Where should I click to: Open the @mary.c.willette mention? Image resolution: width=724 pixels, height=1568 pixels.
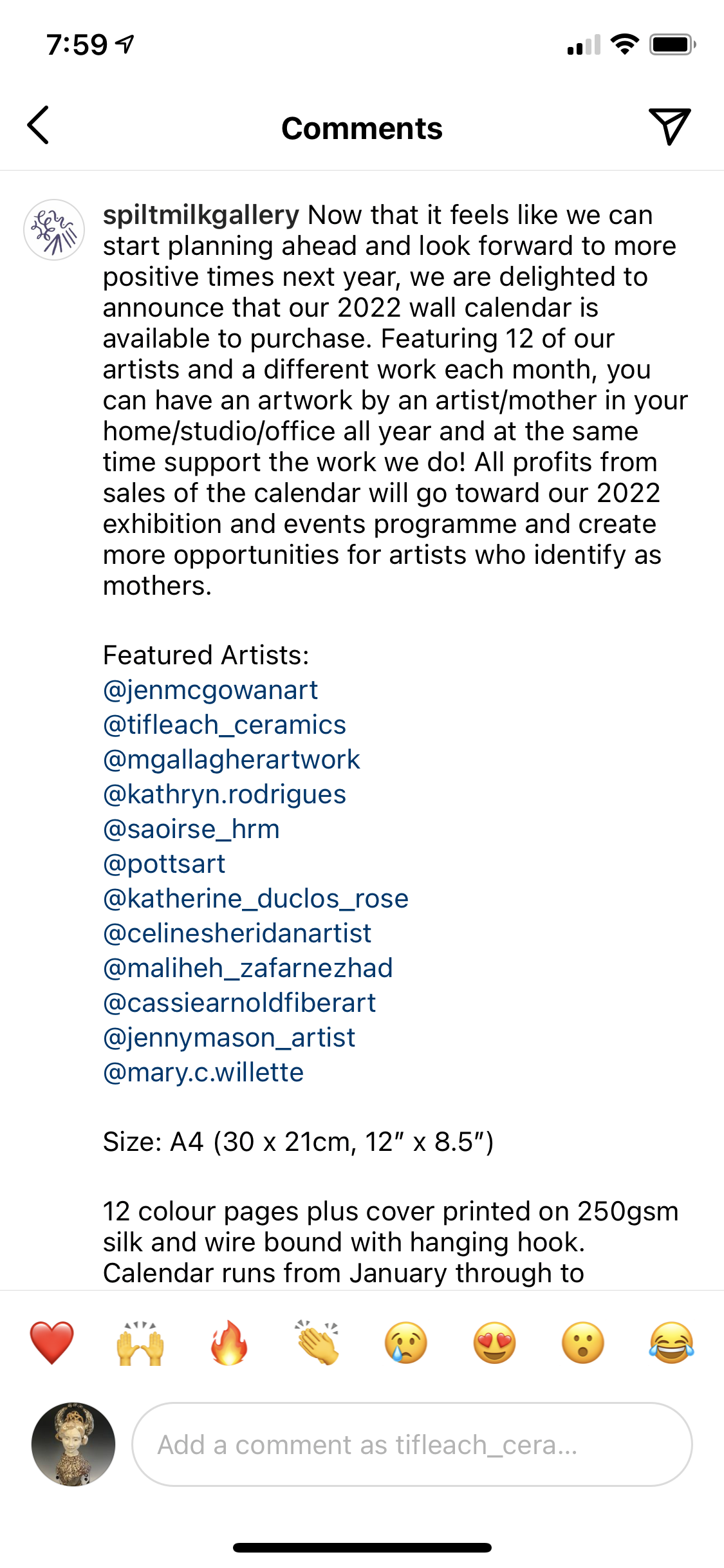pos(203,1072)
